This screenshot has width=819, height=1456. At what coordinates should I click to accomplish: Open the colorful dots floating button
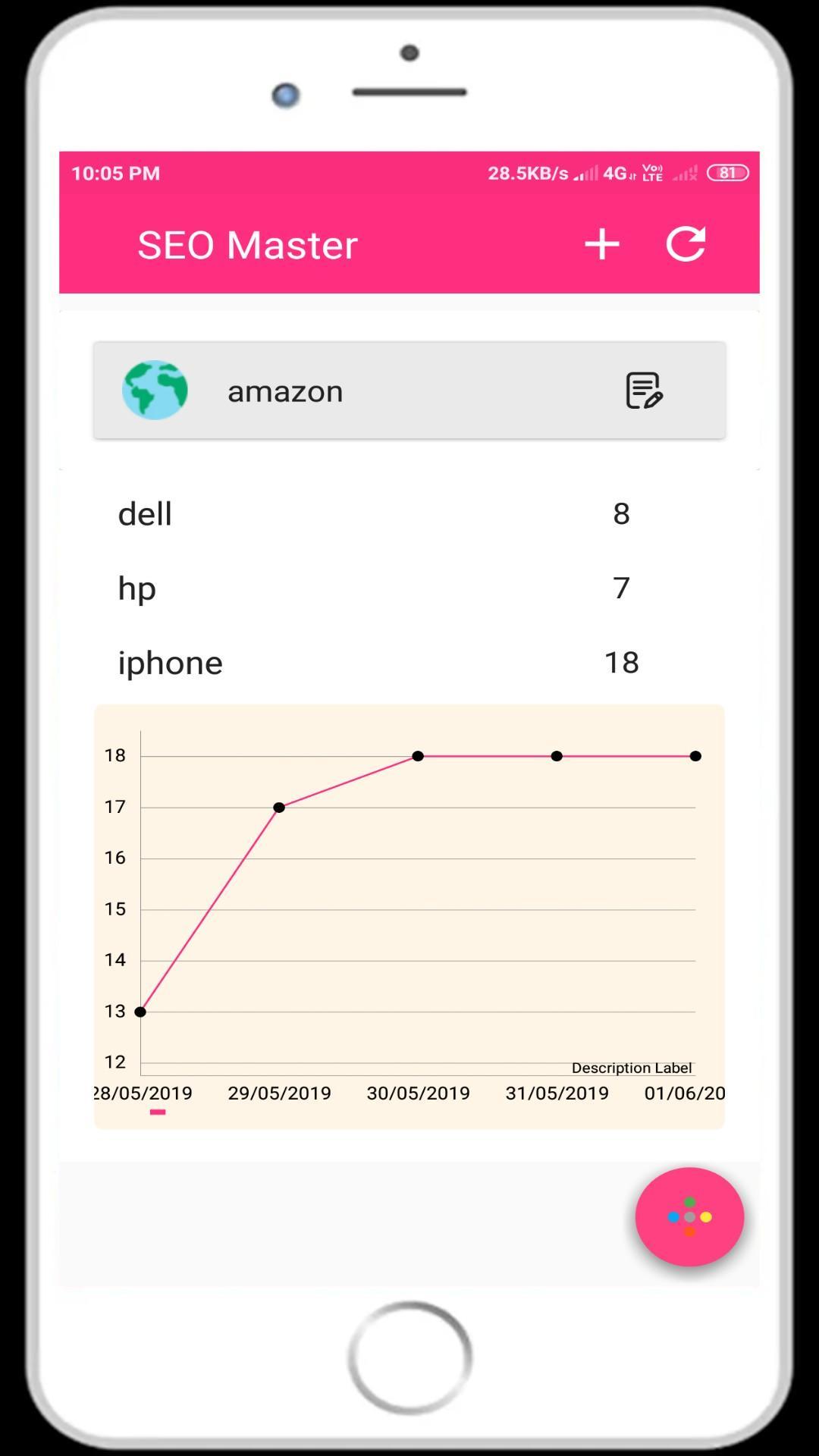tap(689, 1216)
